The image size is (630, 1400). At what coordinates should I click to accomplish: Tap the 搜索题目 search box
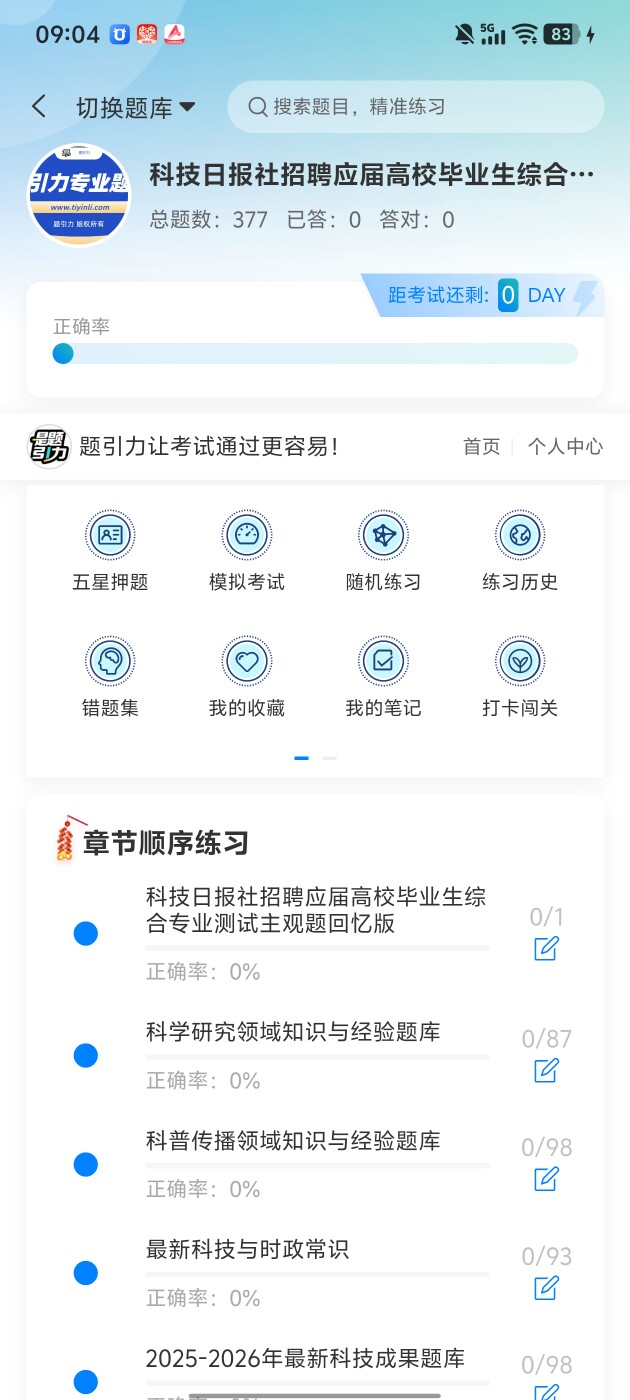pyautogui.click(x=415, y=107)
